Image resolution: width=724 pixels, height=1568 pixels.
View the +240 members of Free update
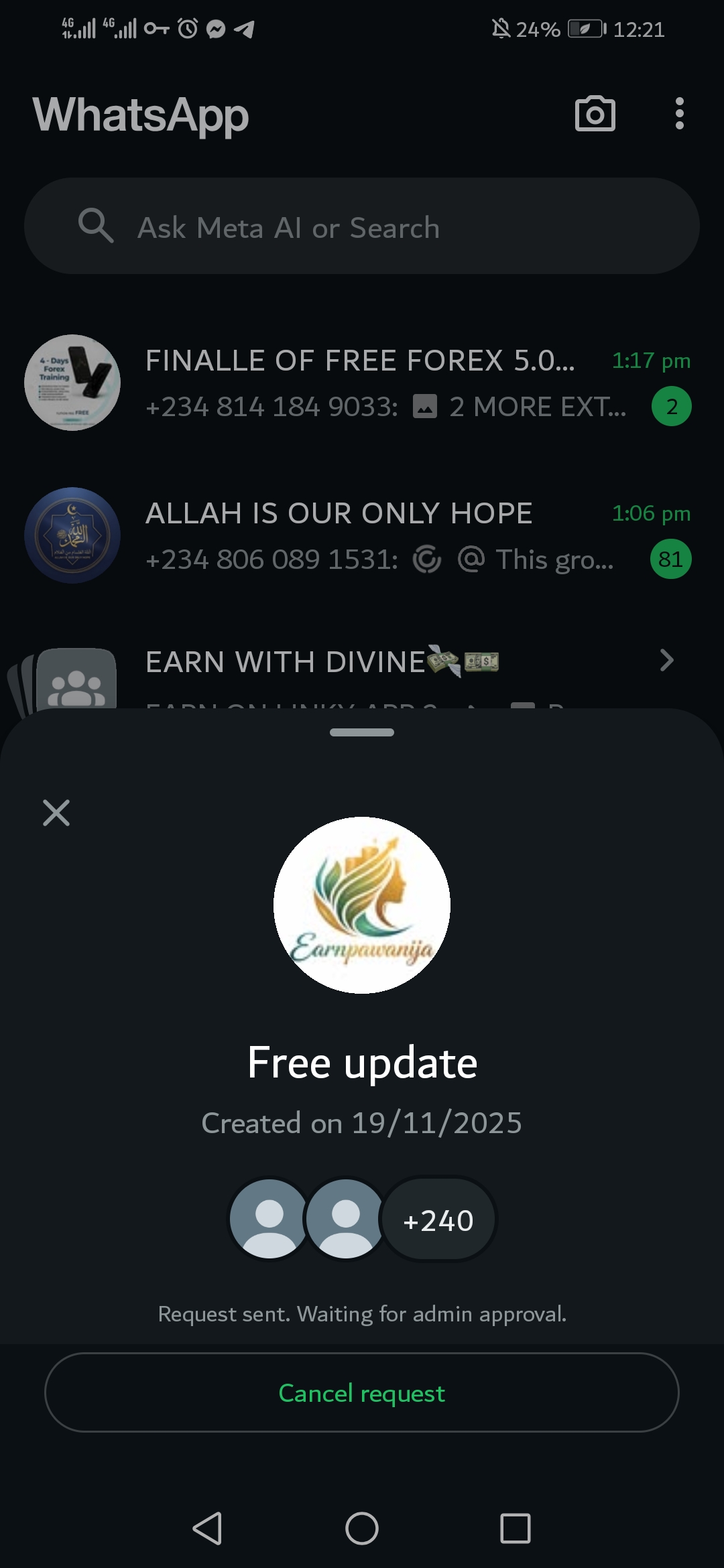pyautogui.click(x=438, y=1220)
